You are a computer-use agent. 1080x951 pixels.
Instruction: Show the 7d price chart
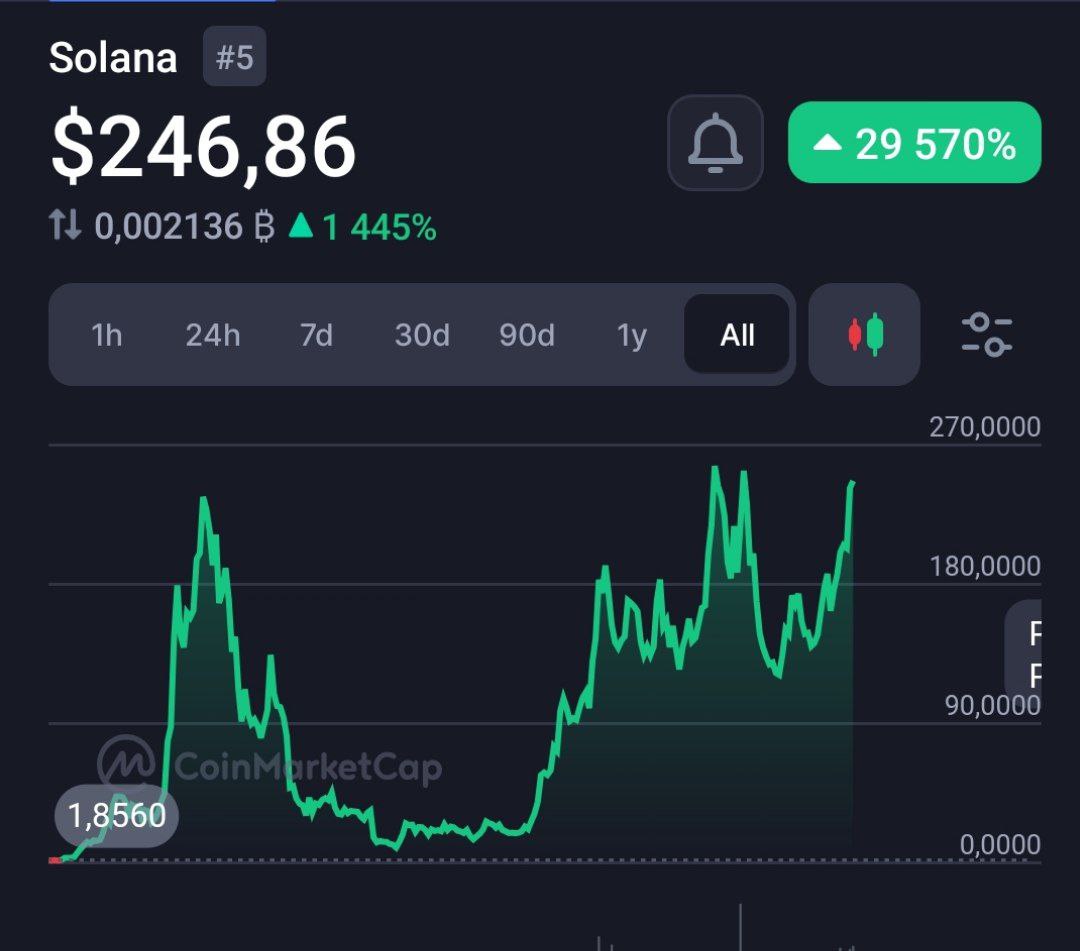coord(316,335)
